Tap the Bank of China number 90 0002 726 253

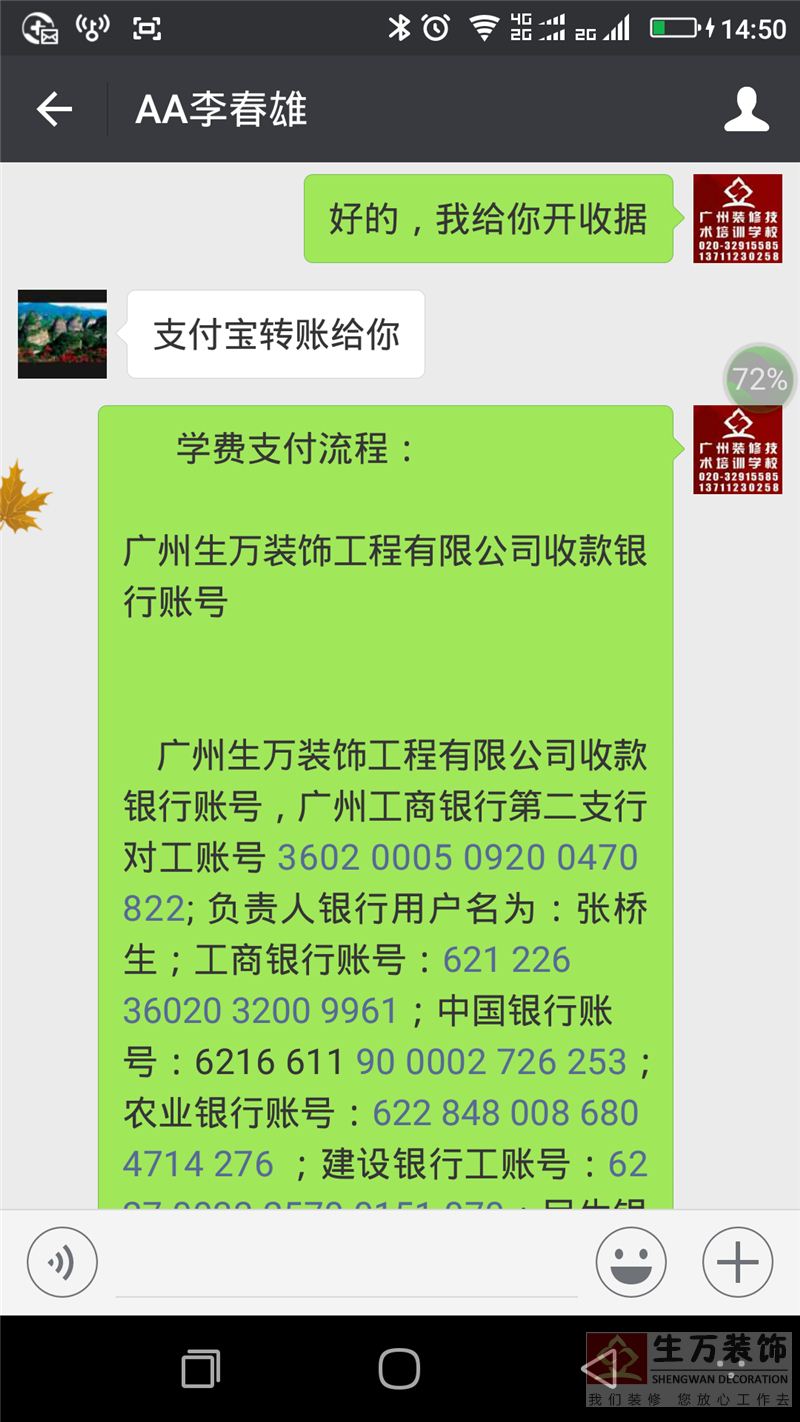[x=491, y=1062]
